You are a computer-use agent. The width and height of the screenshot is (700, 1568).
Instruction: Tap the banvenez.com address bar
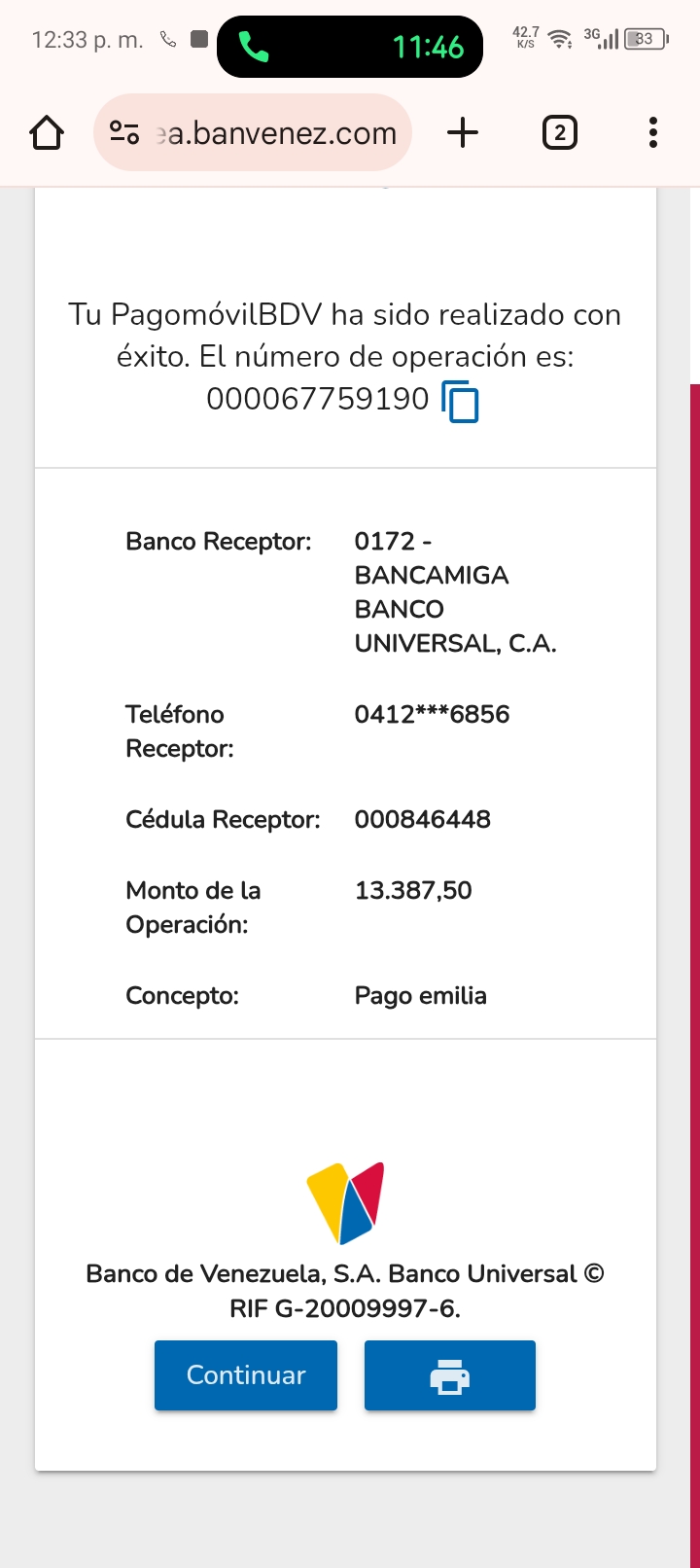(277, 133)
